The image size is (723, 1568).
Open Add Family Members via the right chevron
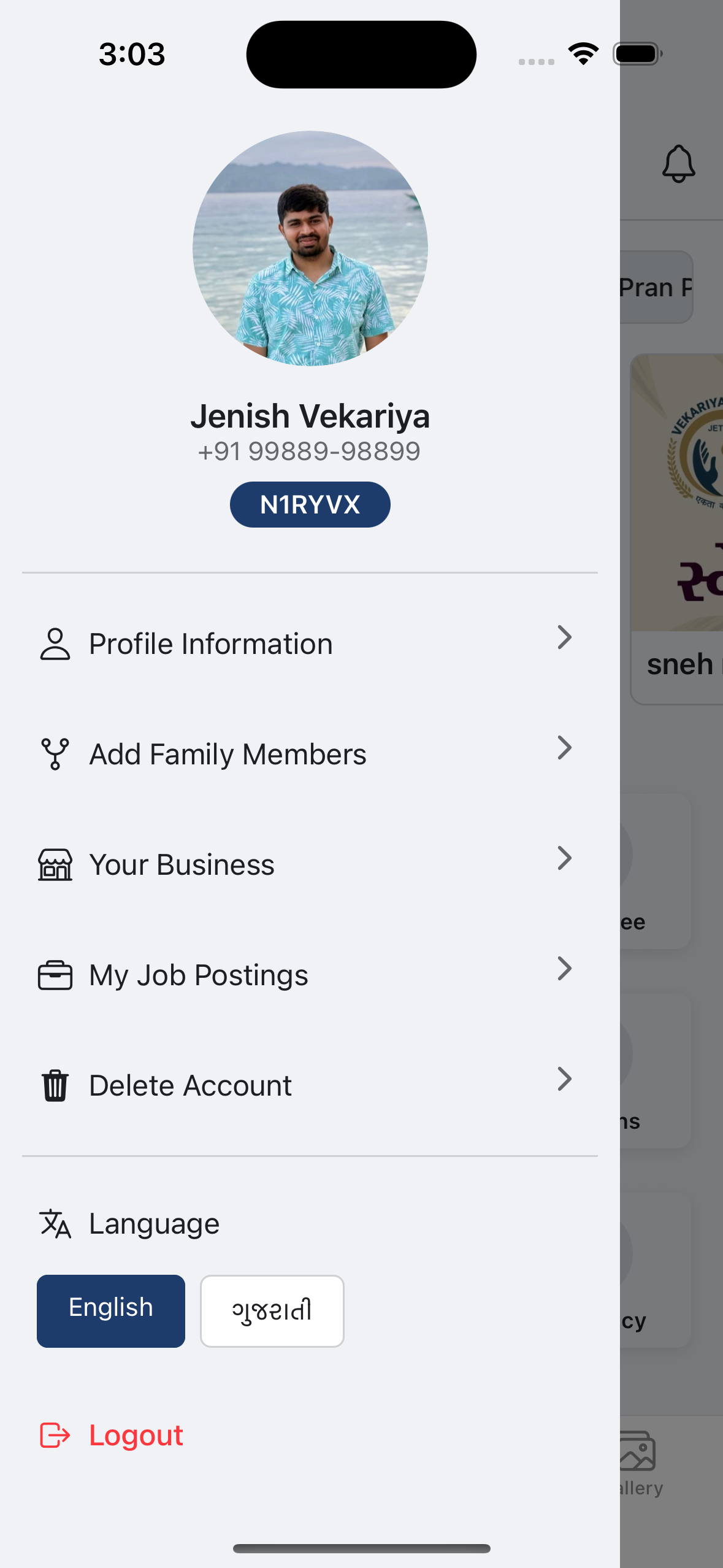pos(564,748)
